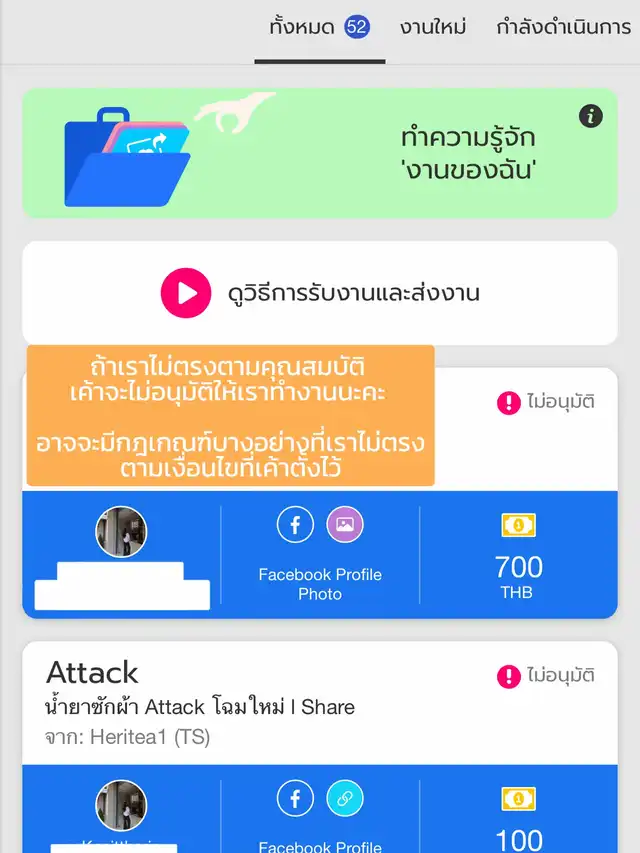Open the ทำความรู้จัก 'งานของฉัน' banner

point(320,153)
